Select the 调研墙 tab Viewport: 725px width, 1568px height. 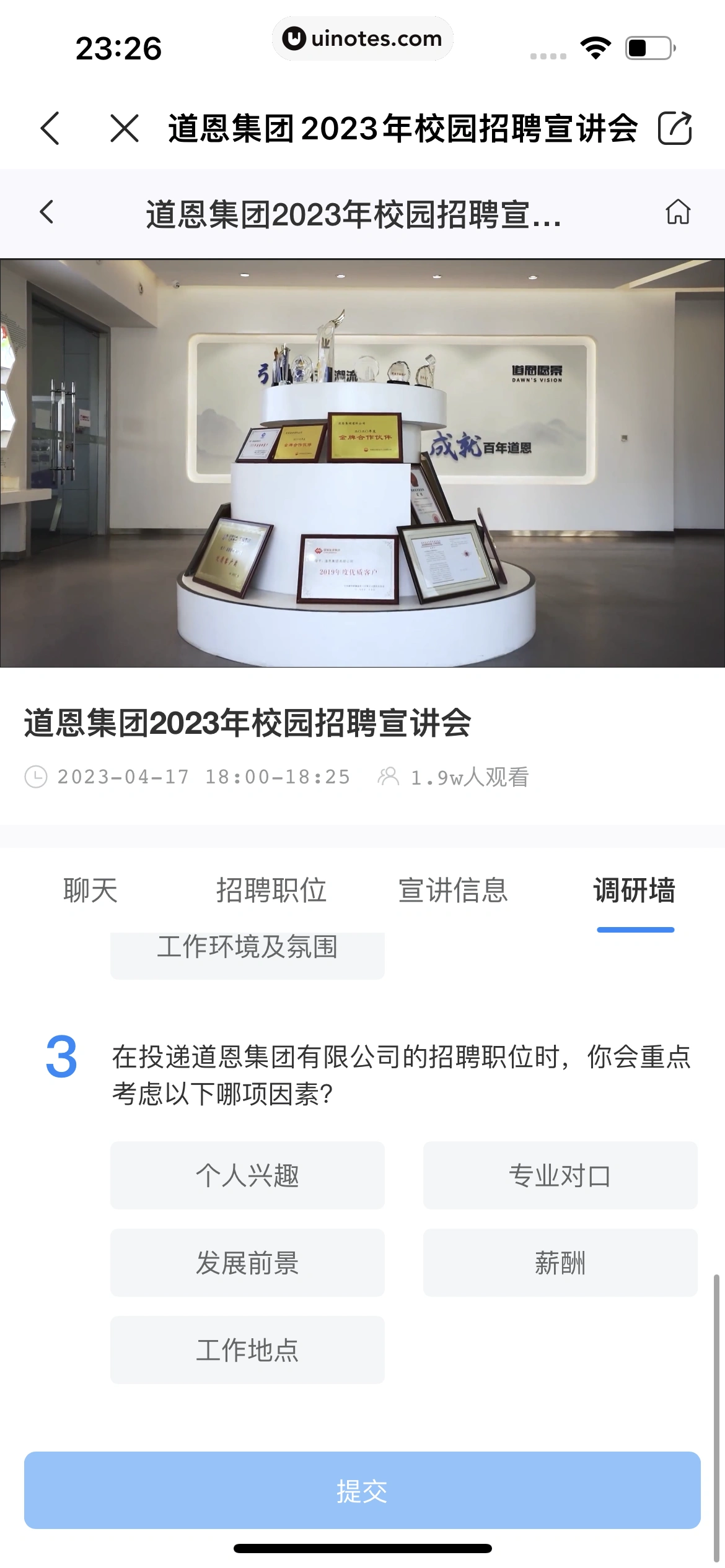click(635, 891)
